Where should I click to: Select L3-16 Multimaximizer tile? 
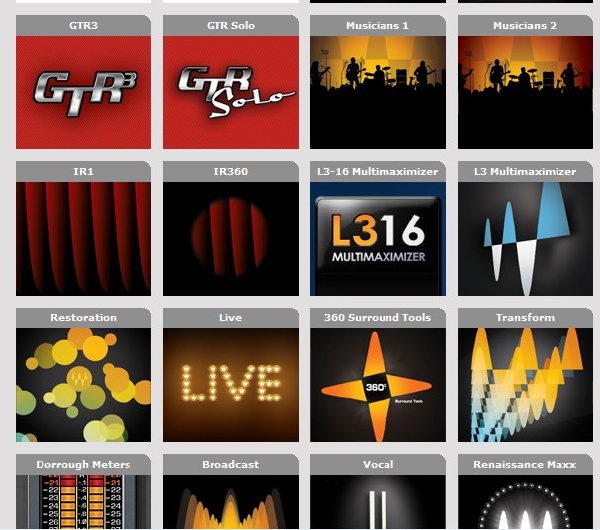click(x=377, y=238)
